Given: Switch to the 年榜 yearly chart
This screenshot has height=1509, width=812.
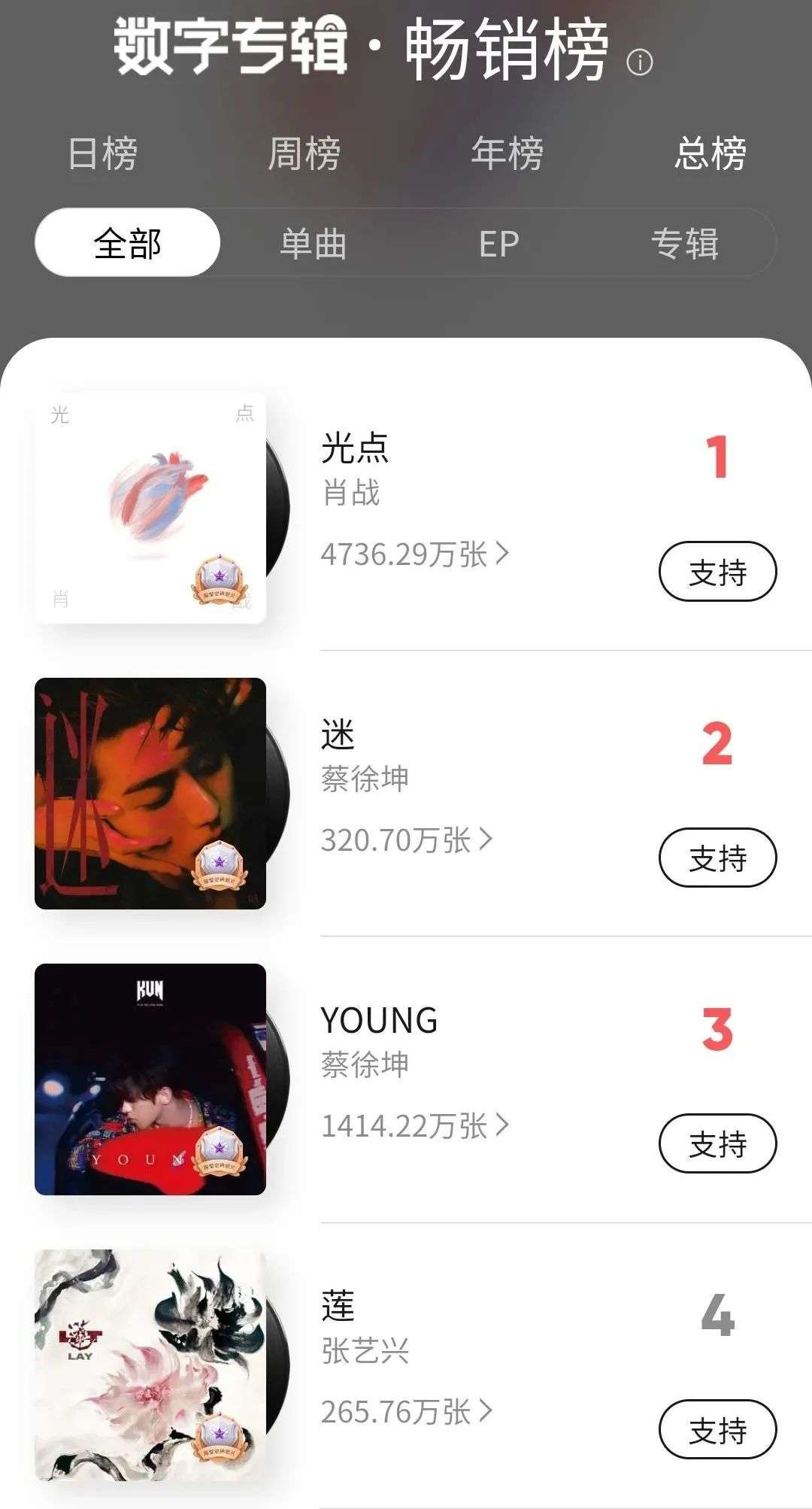Looking at the screenshot, I should [x=507, y=154].
